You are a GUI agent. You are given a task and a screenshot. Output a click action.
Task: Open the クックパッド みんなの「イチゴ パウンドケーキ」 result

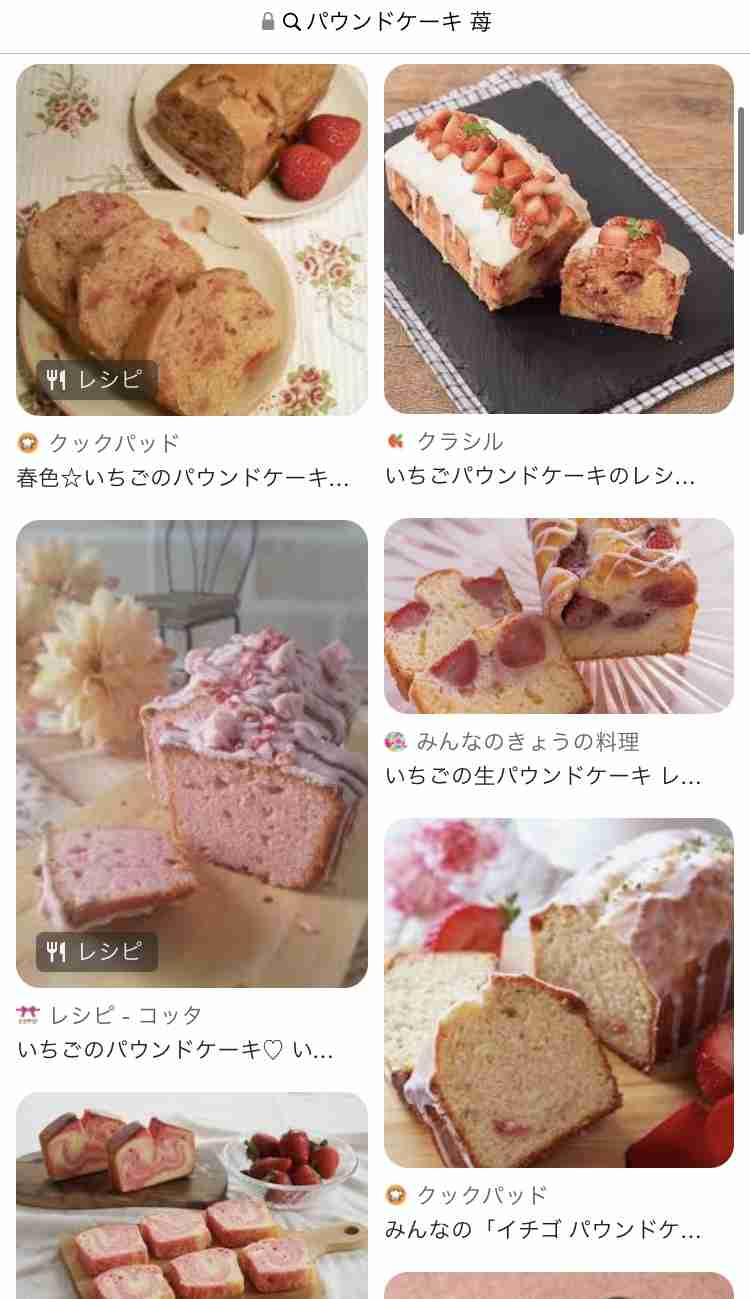tap(543, 1229)
